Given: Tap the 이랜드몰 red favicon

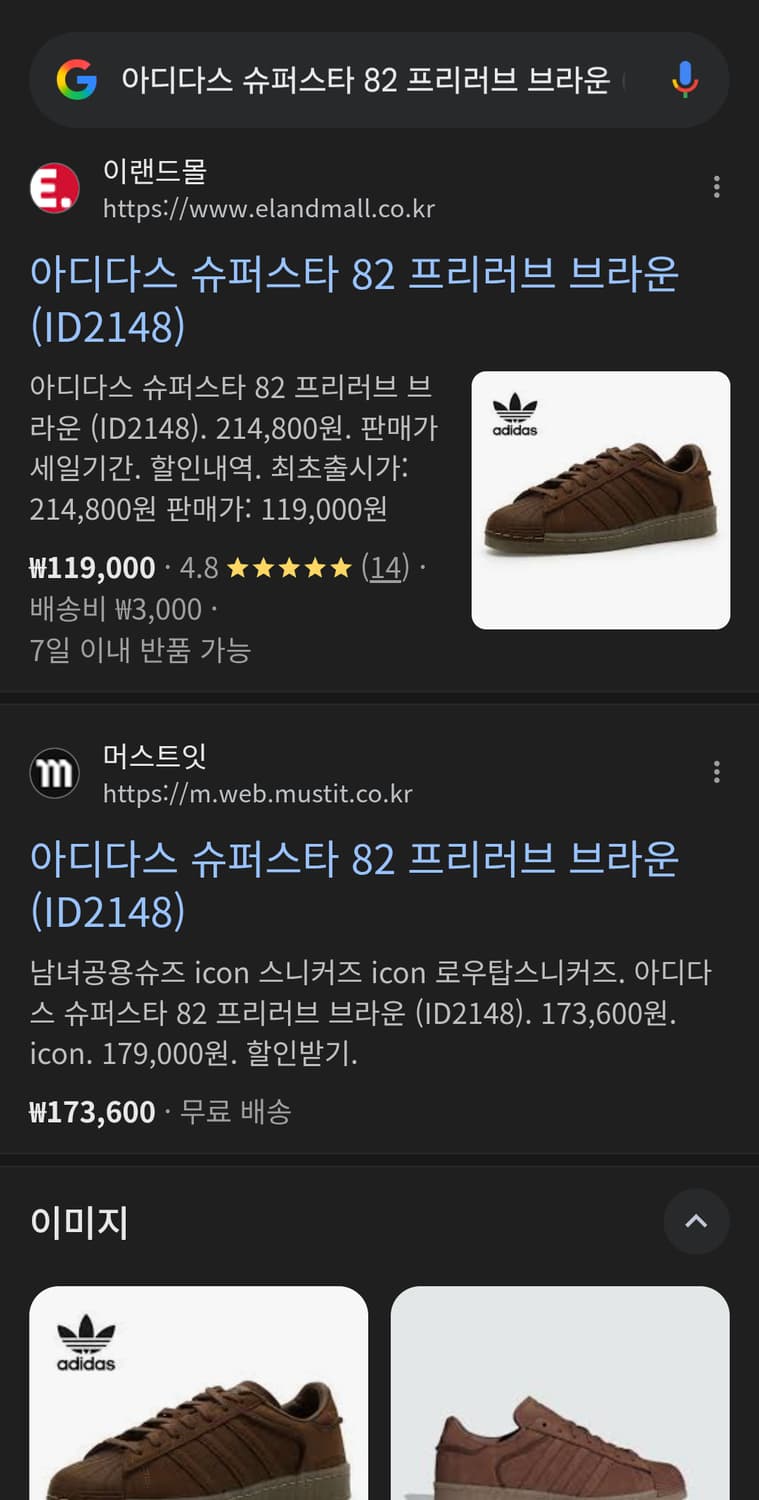Looking at the screenshot, I should 54,186.
